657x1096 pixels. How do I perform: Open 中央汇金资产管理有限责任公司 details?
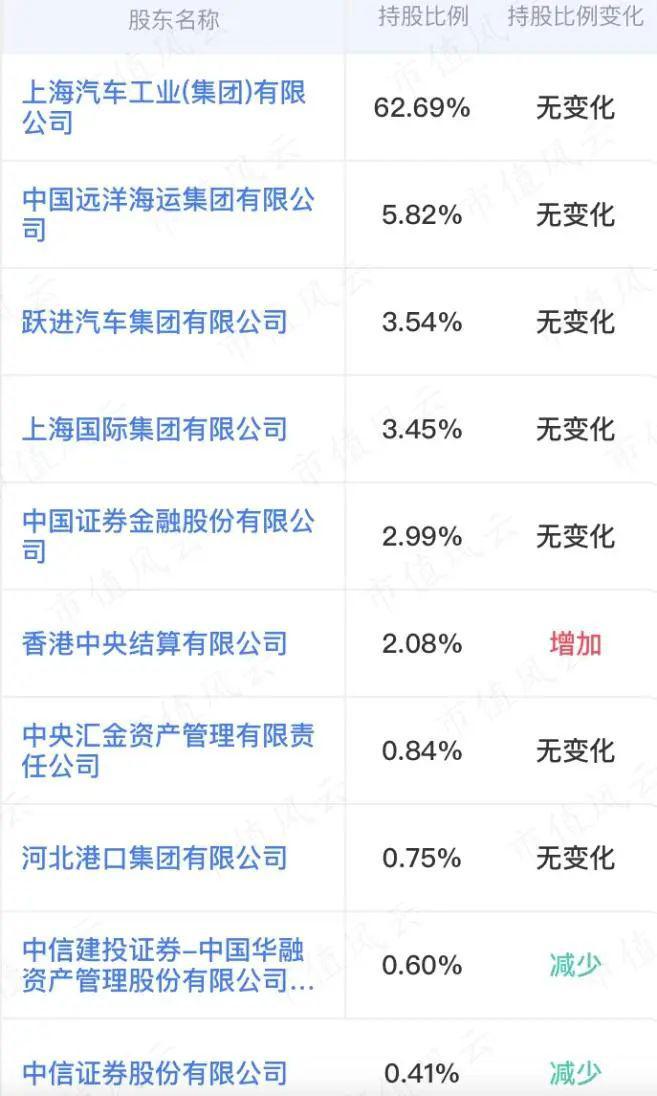point(168,751)
